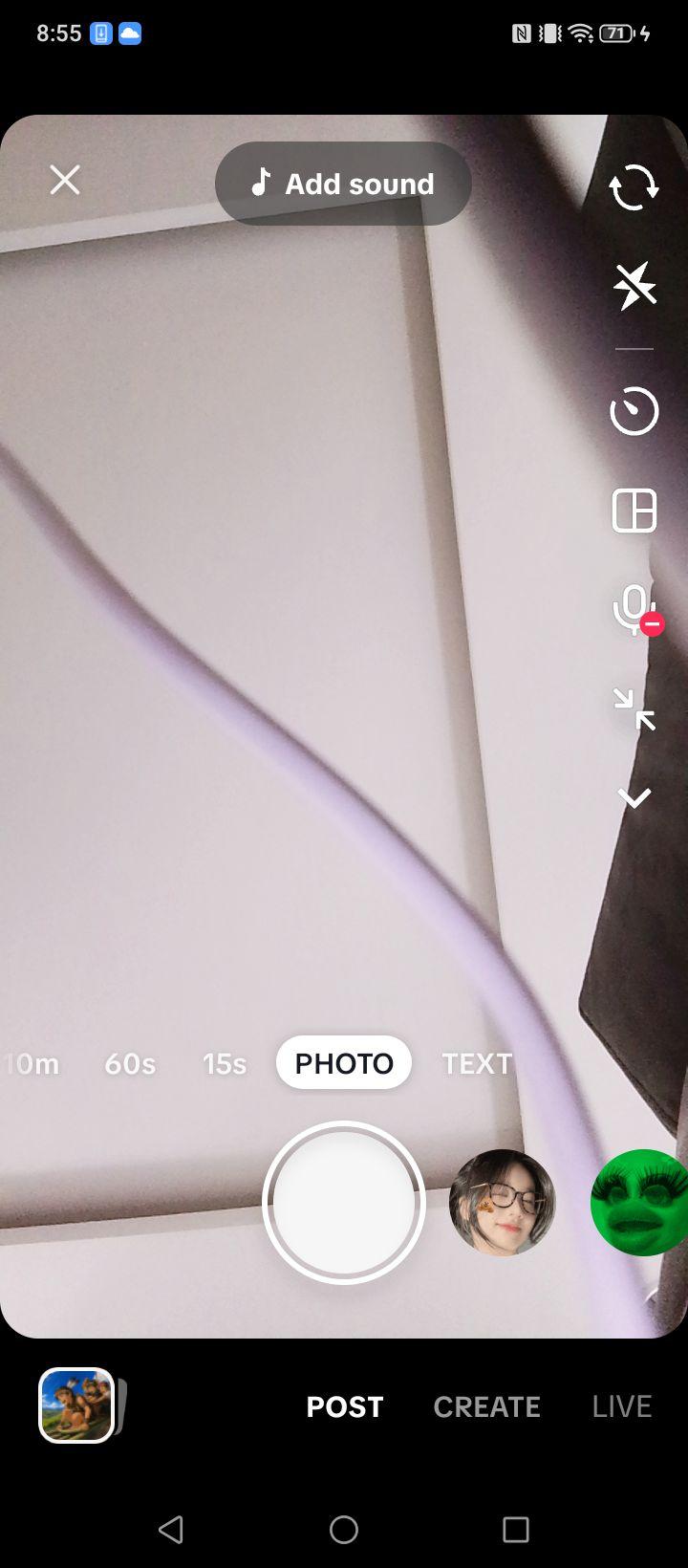Apply the glasses face effect
The width and height of the screenshot is (688, 1568).
pos(503,1203)
